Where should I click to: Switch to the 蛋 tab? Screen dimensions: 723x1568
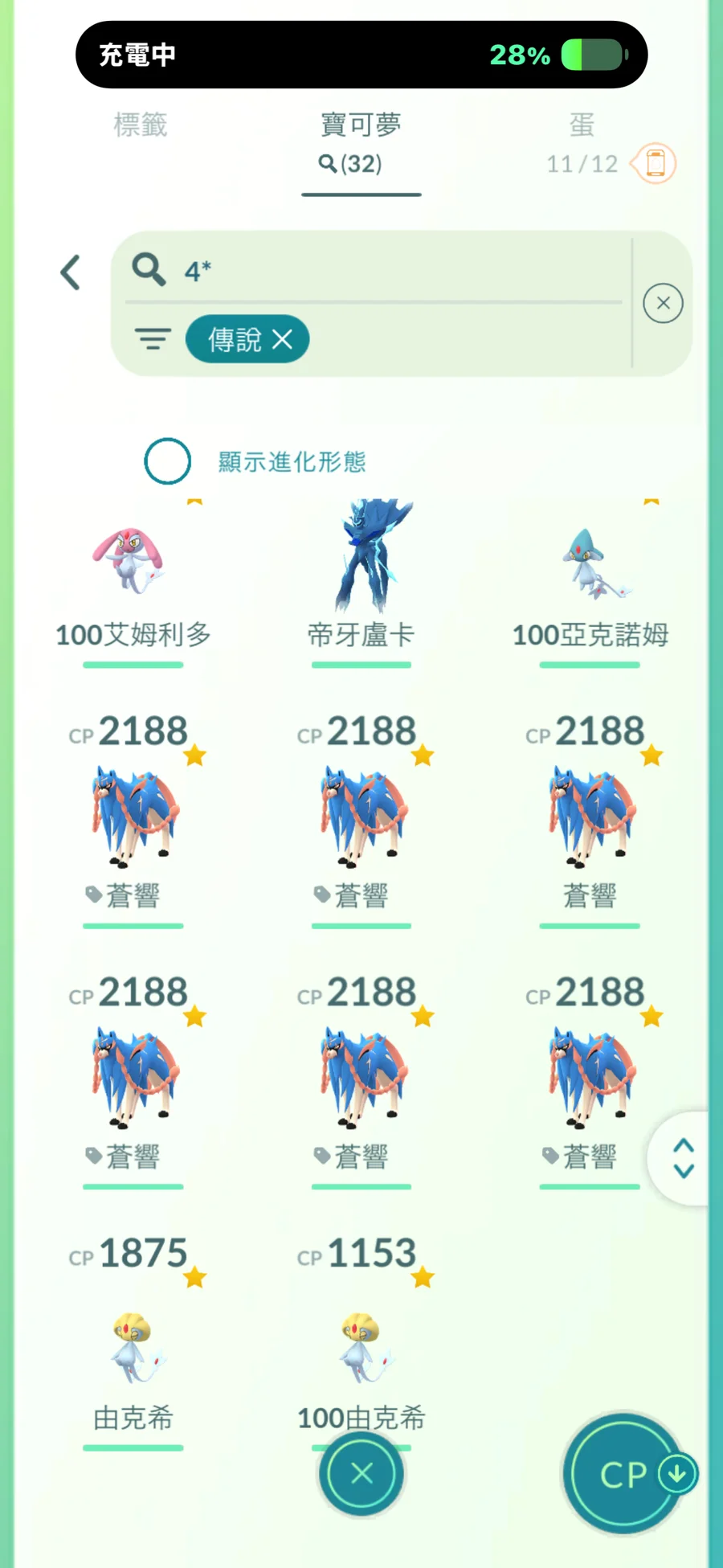tap(582, 125)
